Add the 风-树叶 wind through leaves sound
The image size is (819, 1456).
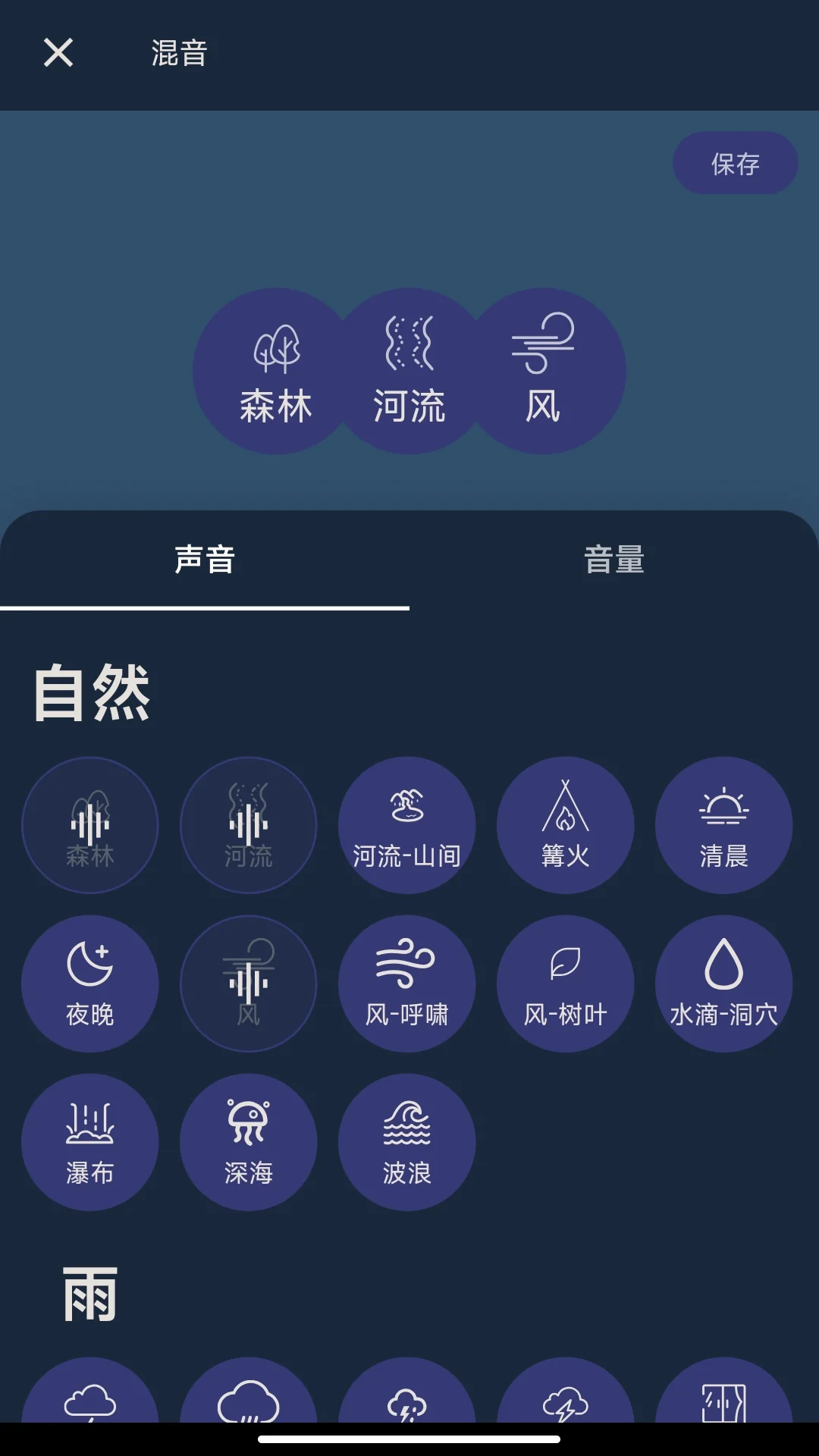566,984
